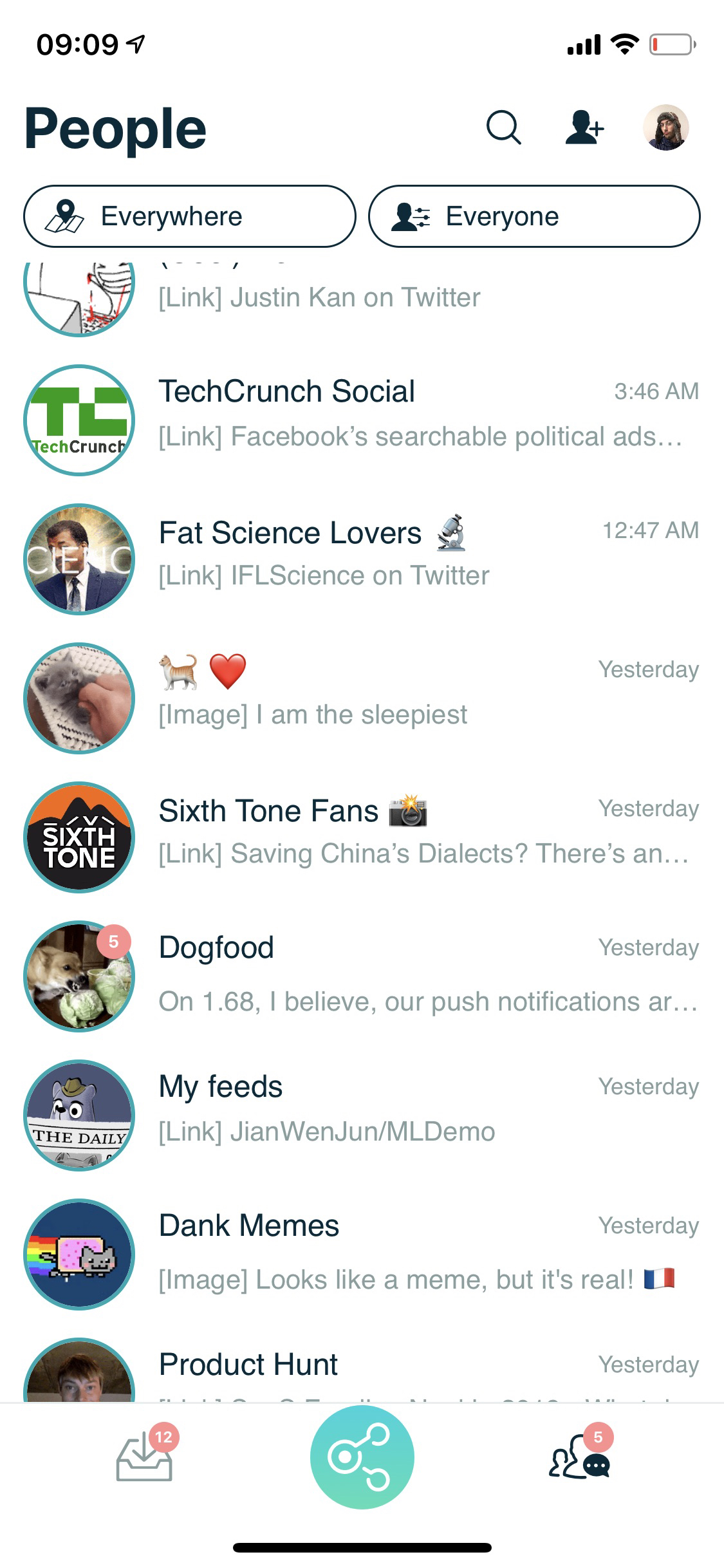Tap the add contact icon
The width and height of the screenshot is (724, 1568).
coord(584,127)
